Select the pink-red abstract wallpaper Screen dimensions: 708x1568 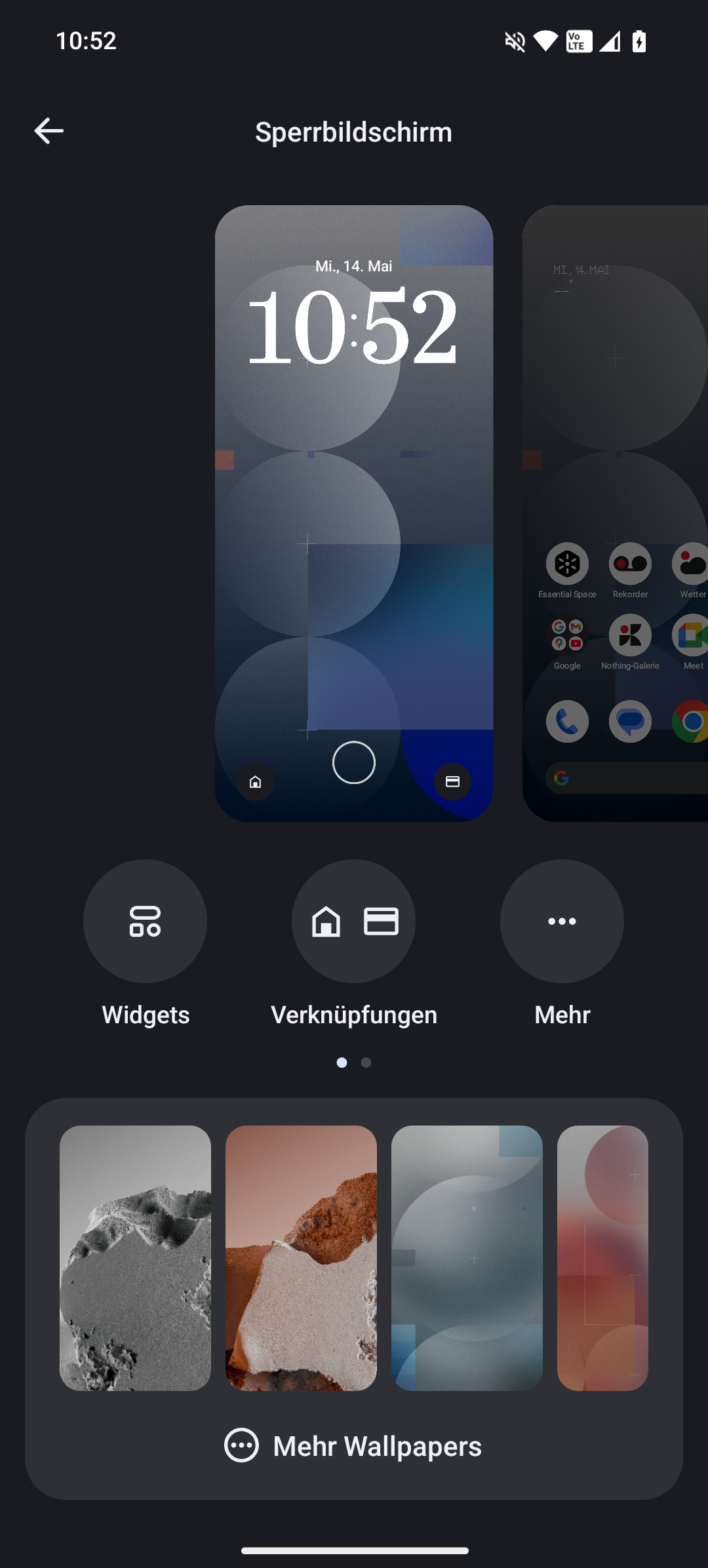pyautogui.click(x=602, y=1258)
